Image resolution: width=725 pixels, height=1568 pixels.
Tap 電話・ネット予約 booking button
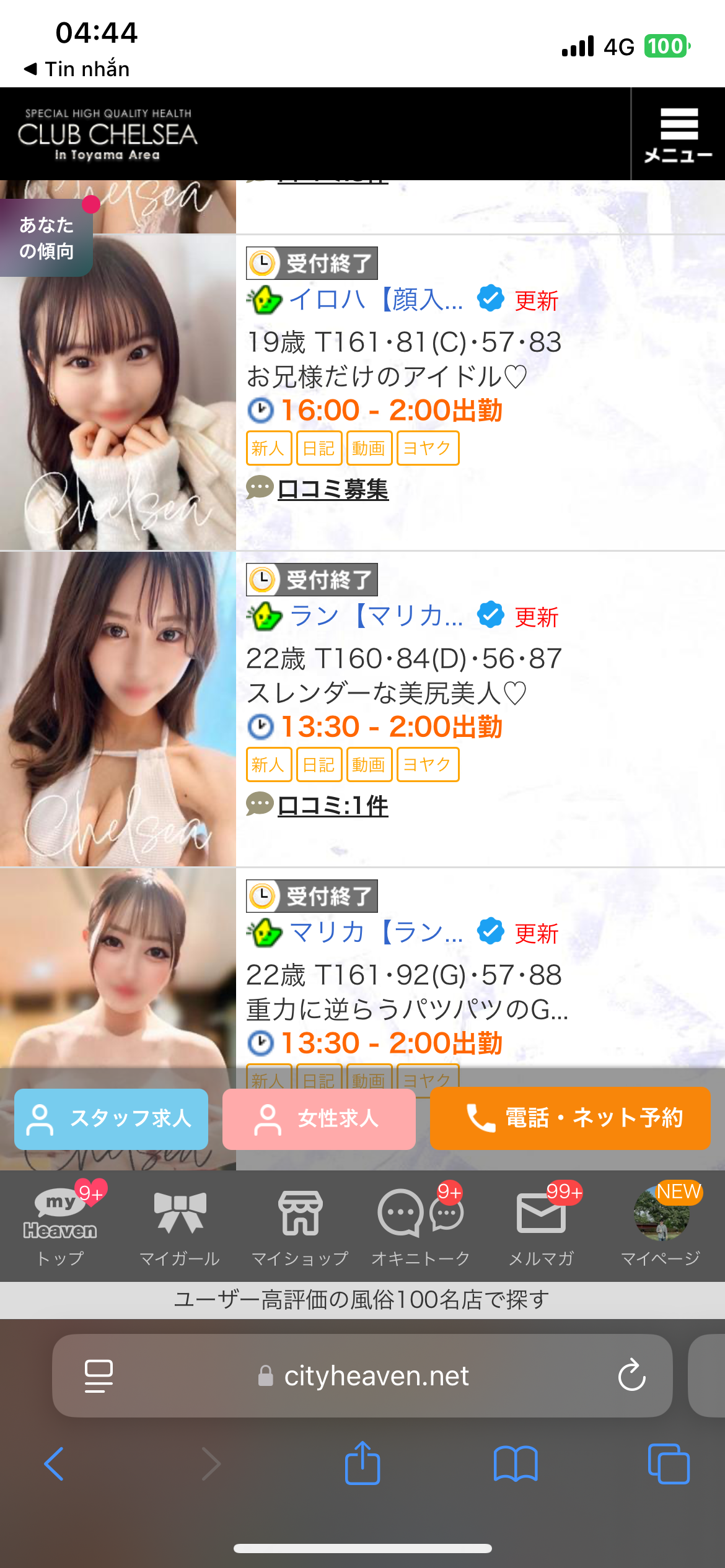tap(570, 1118)
